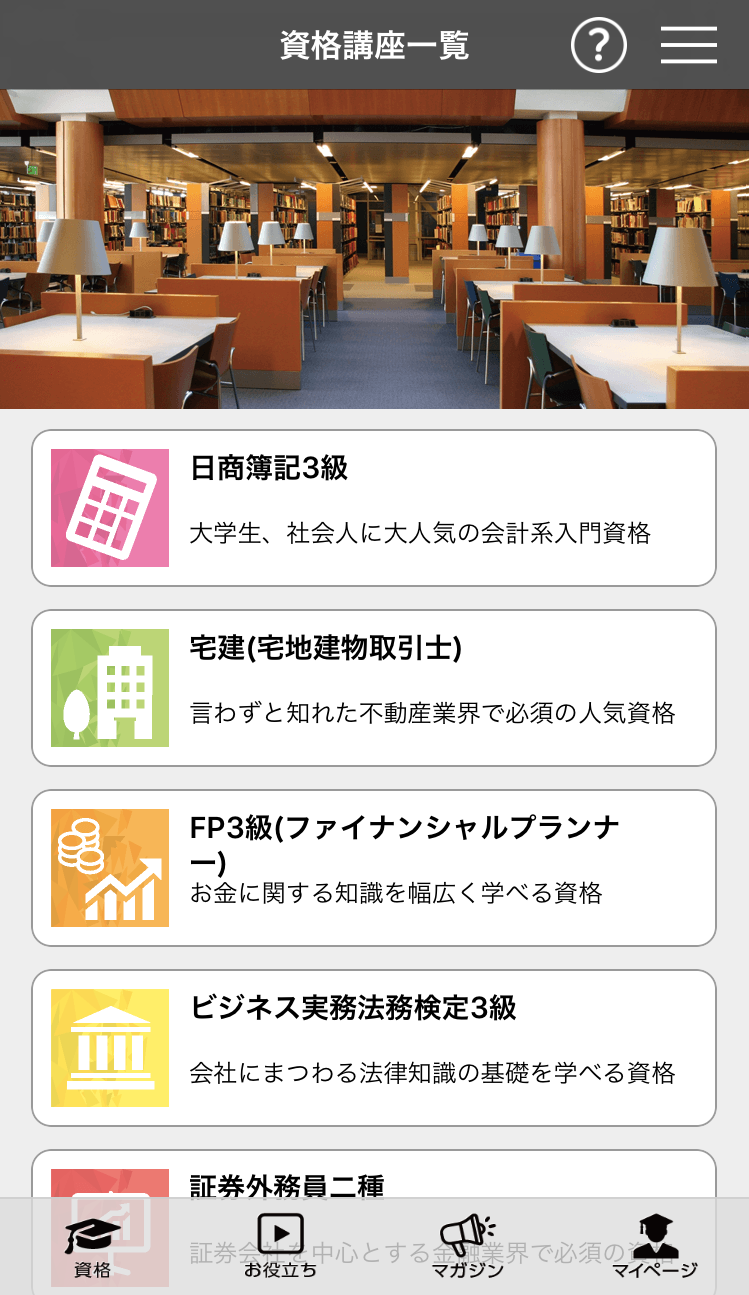This screenshot has height=1295, width=749.
Task: Open the マイページ tab
Action: [x=655, y=1247]
